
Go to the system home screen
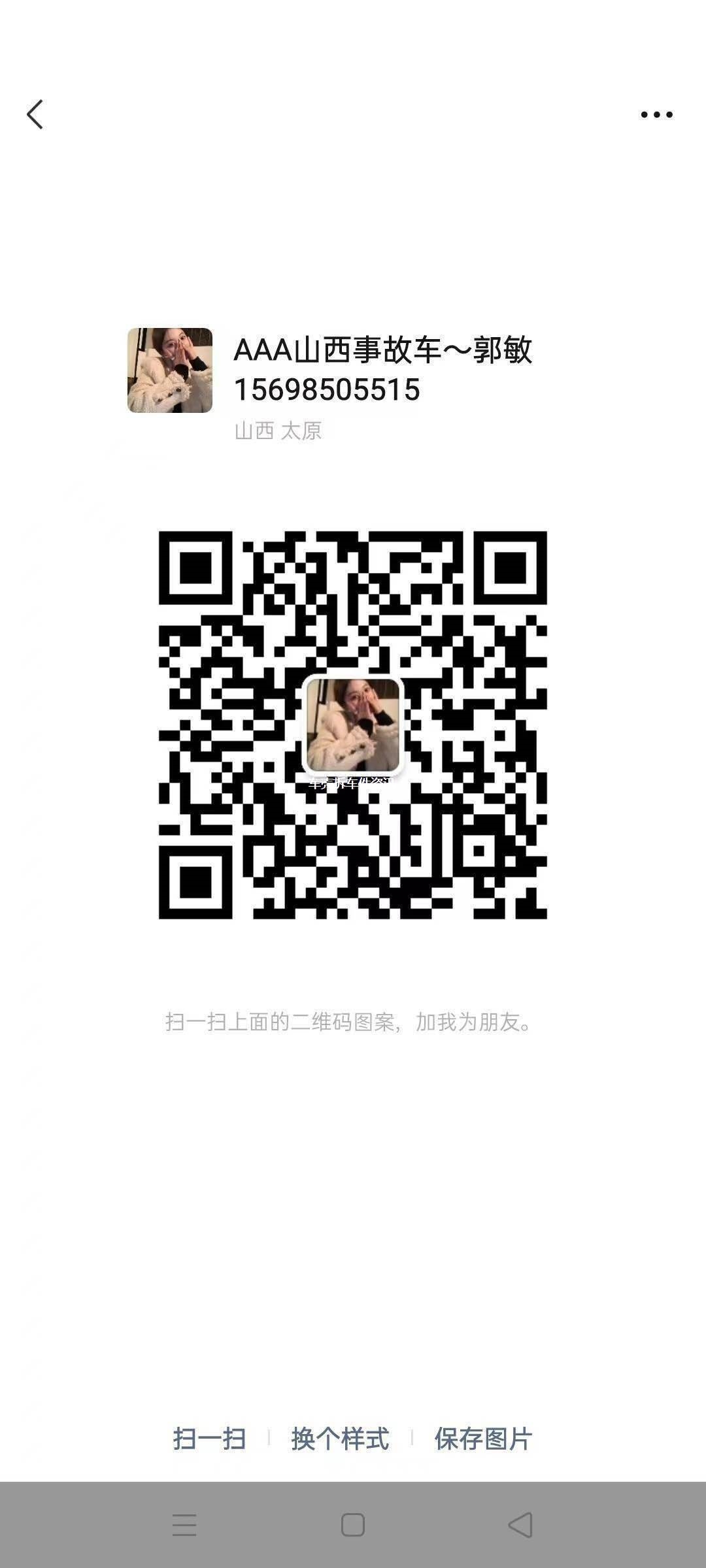353,1526
